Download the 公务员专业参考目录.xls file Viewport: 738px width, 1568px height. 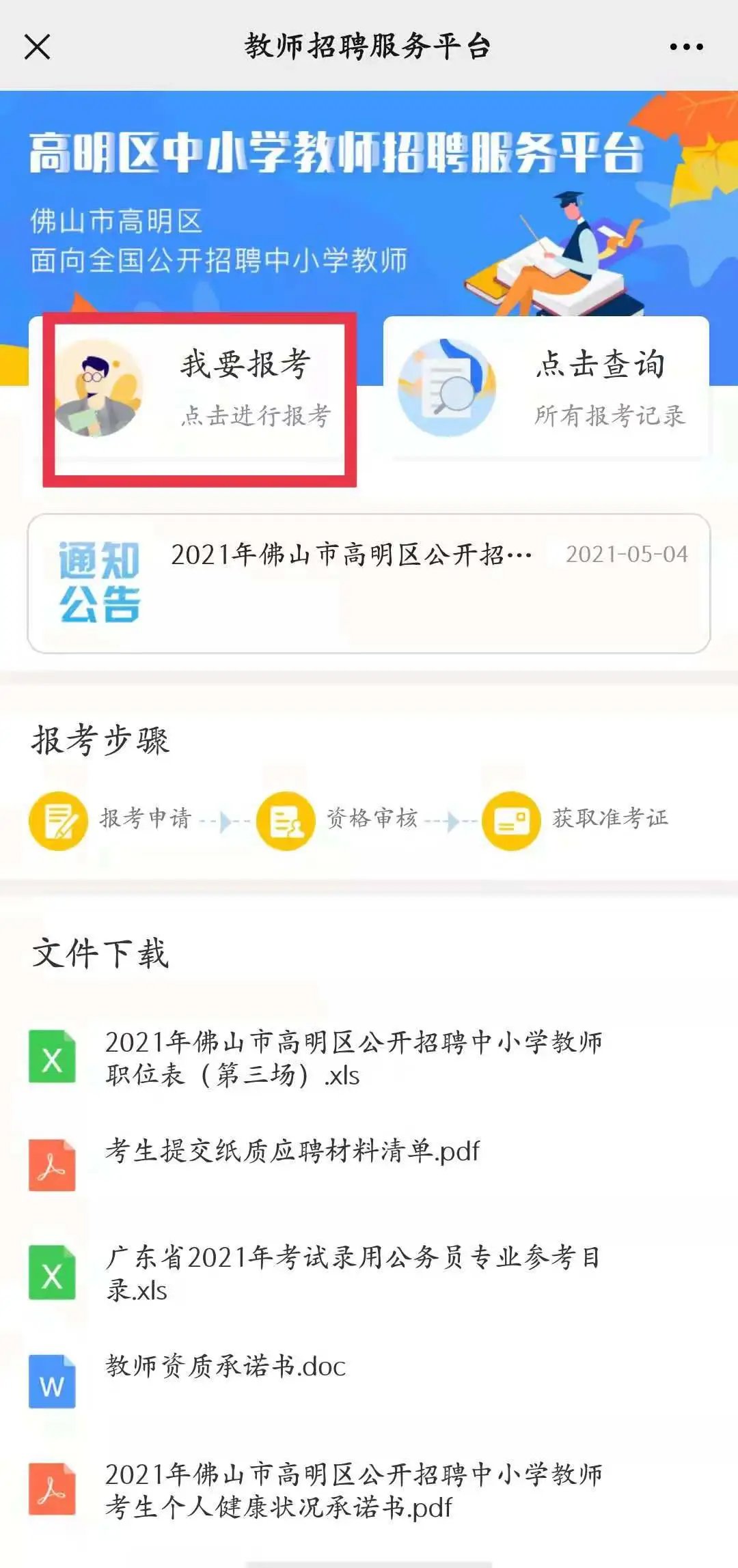click(x=353, y=1273)
